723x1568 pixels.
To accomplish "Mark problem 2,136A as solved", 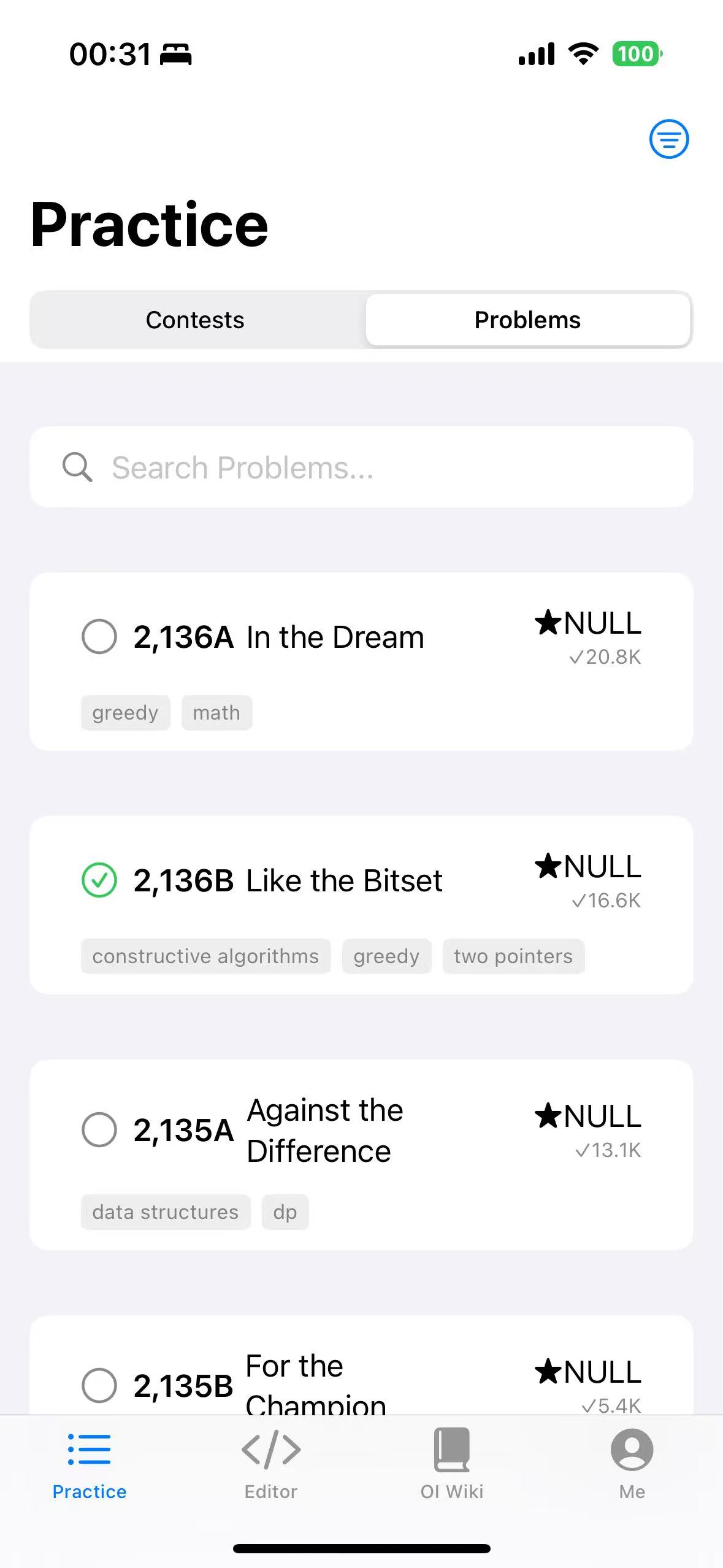I will pyautogui.click(x=99, y=636).
